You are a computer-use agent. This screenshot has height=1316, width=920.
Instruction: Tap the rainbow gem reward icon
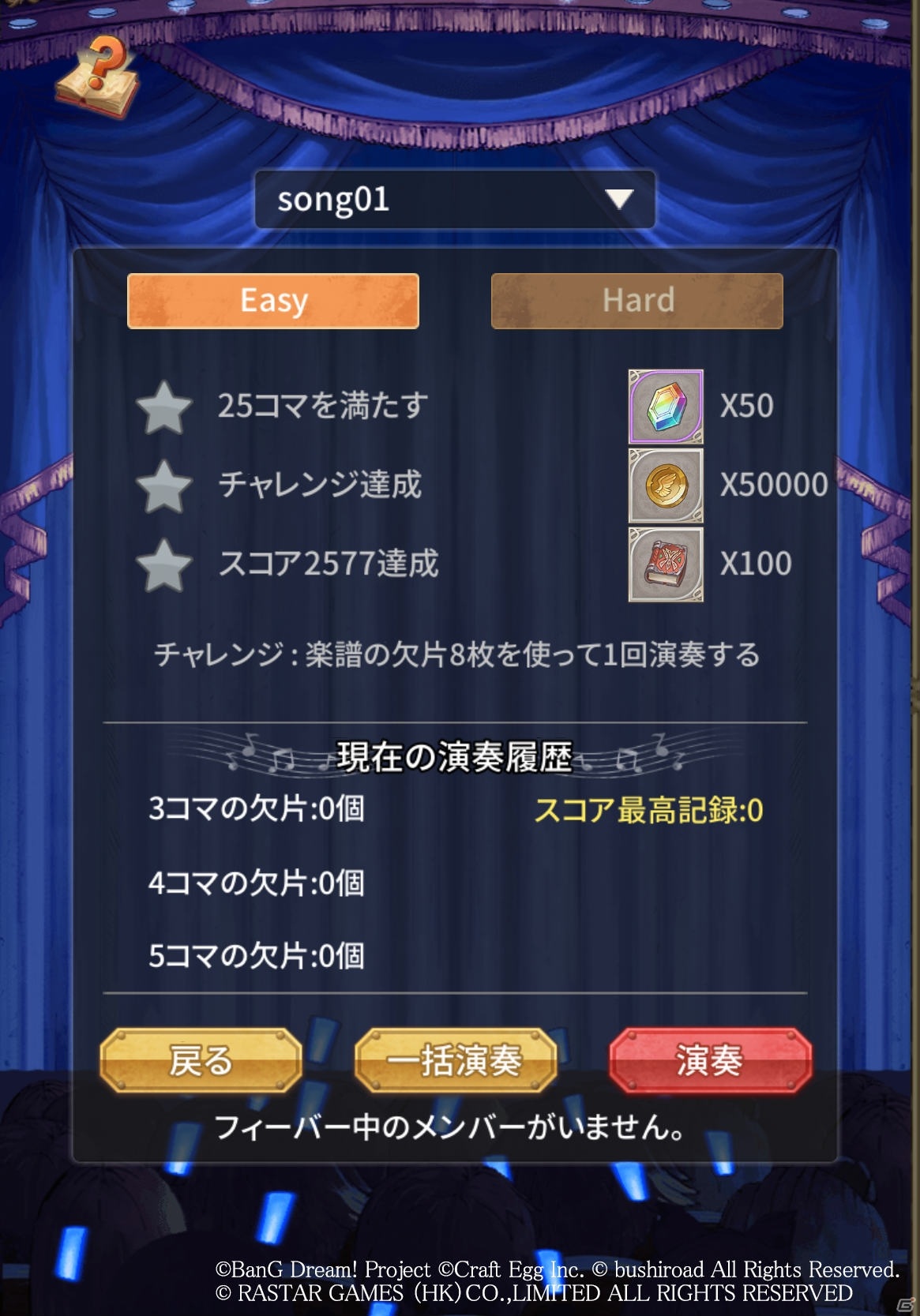[x=665, y=407]
